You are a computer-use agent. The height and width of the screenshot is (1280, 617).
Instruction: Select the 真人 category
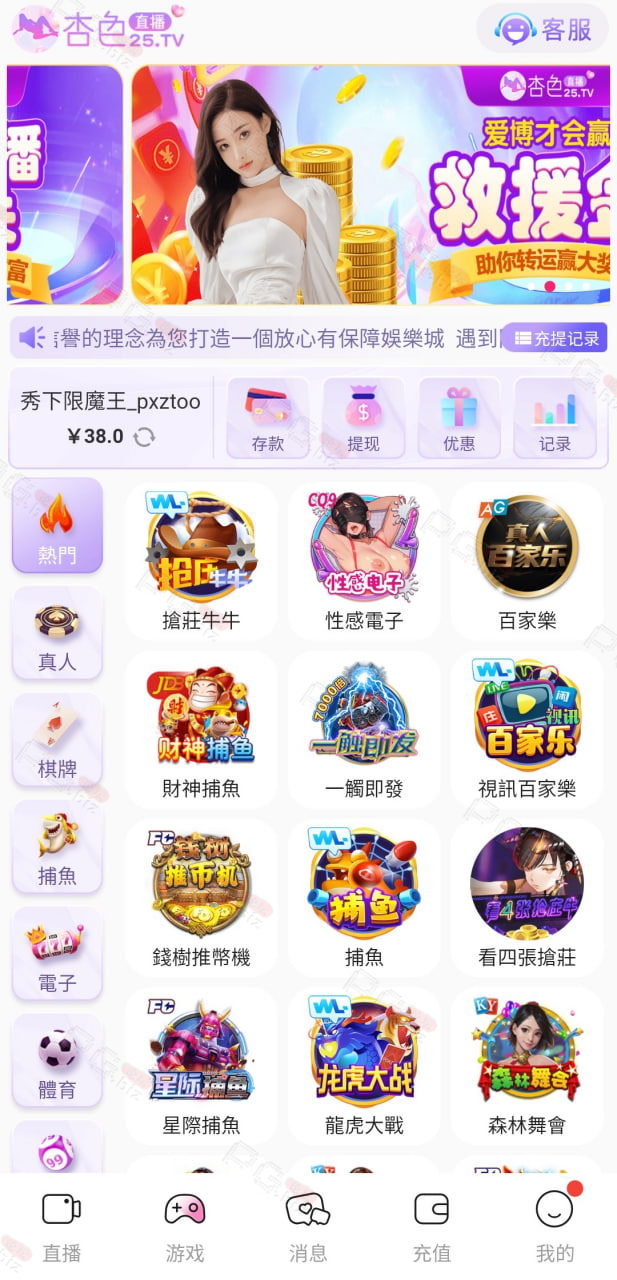pyautogui.click(x=57, y=634)
